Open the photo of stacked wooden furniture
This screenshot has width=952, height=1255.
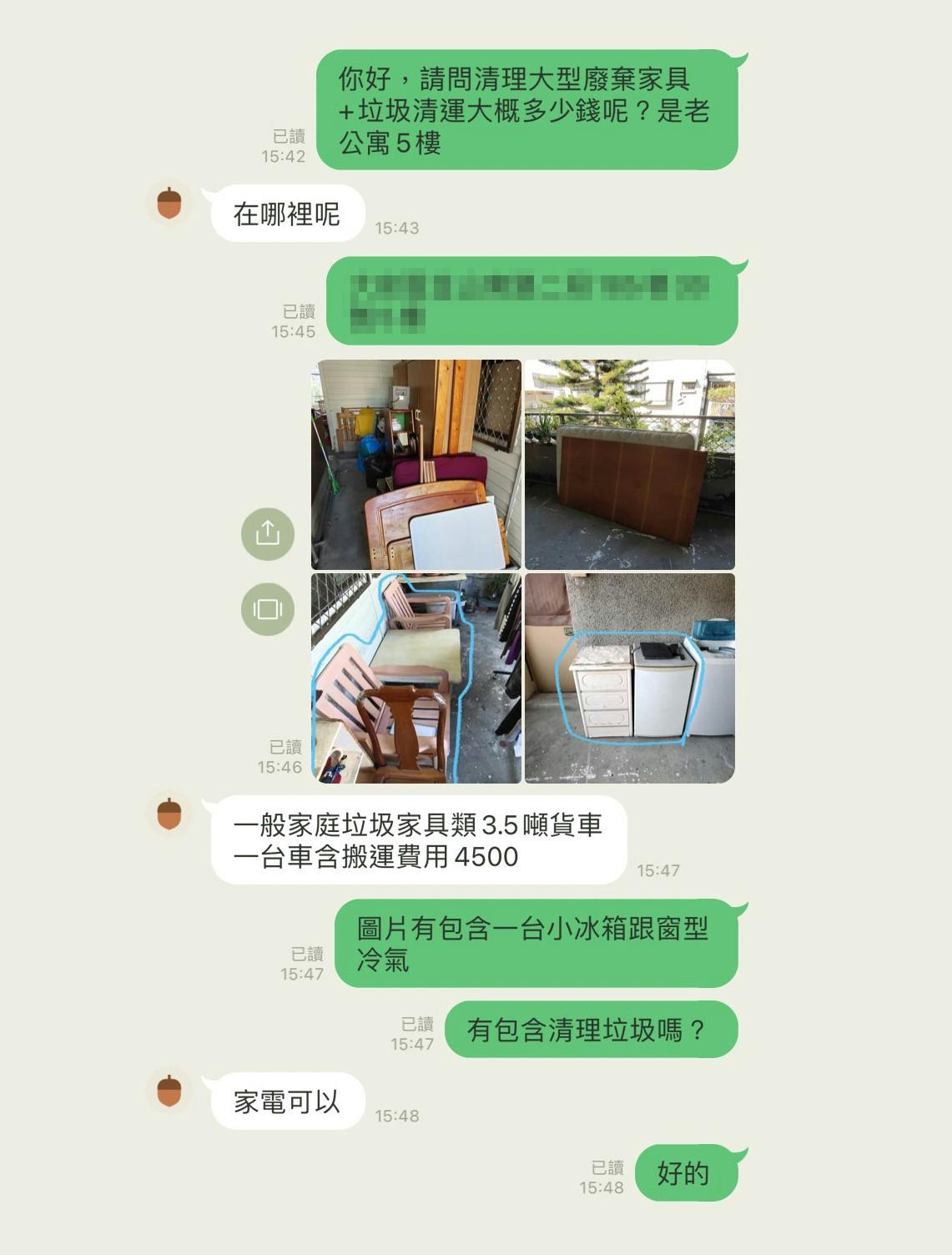click(x=416, y=465)
